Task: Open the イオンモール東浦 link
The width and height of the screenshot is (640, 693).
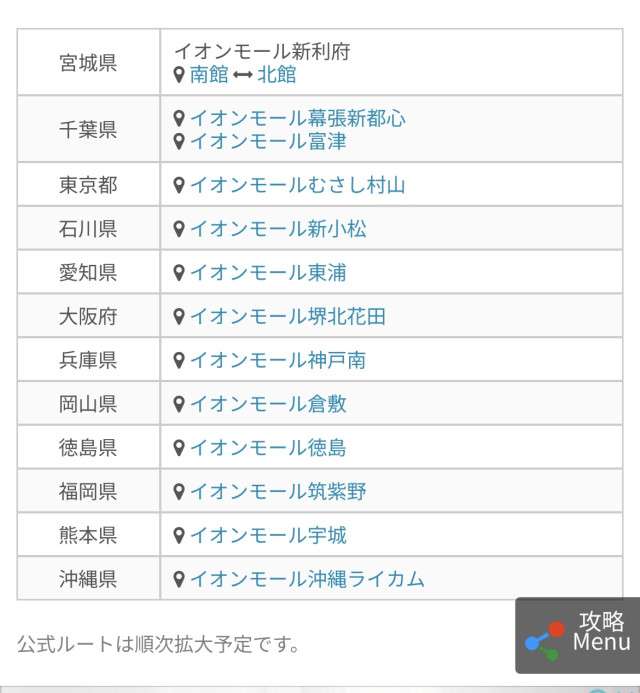Action: point(268,273)
